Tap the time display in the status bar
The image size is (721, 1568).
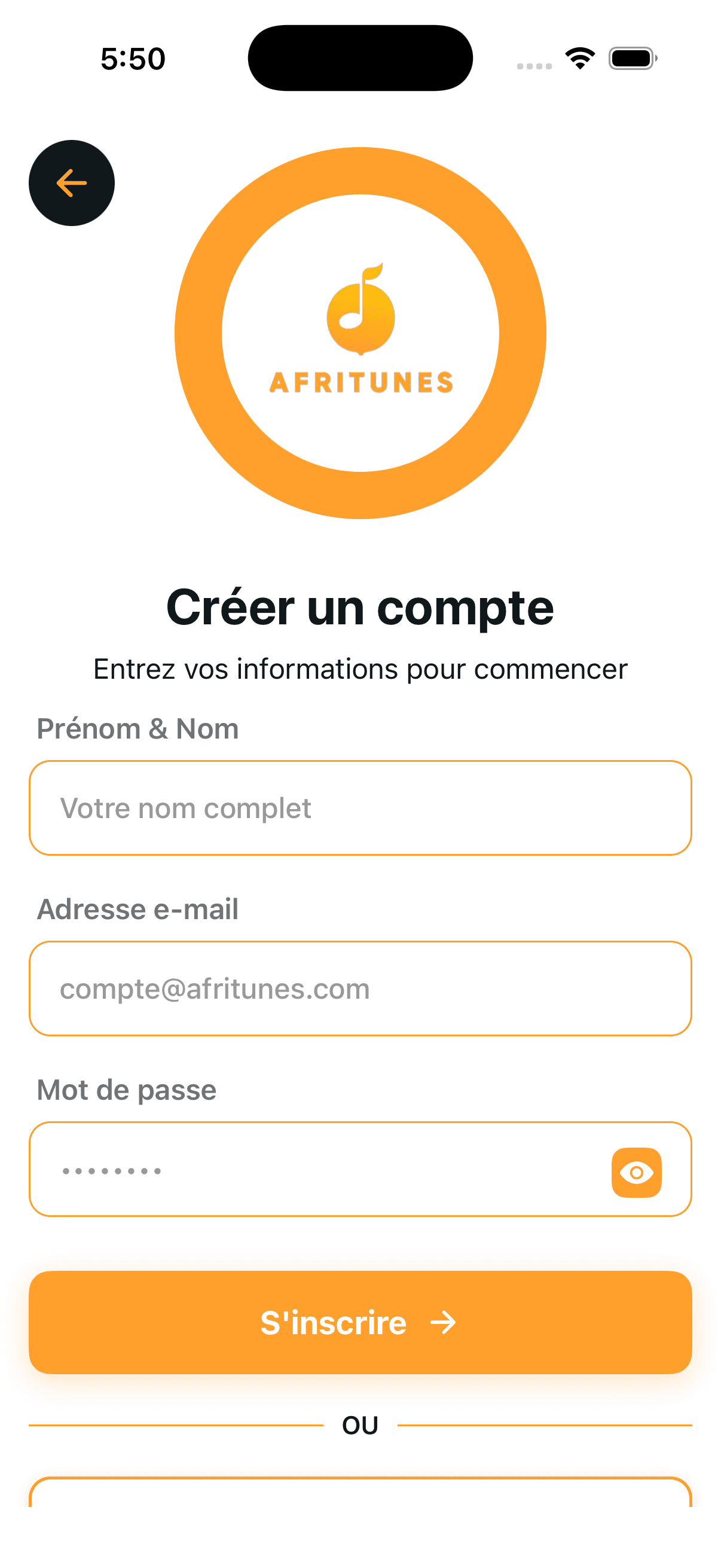point(133,58)
